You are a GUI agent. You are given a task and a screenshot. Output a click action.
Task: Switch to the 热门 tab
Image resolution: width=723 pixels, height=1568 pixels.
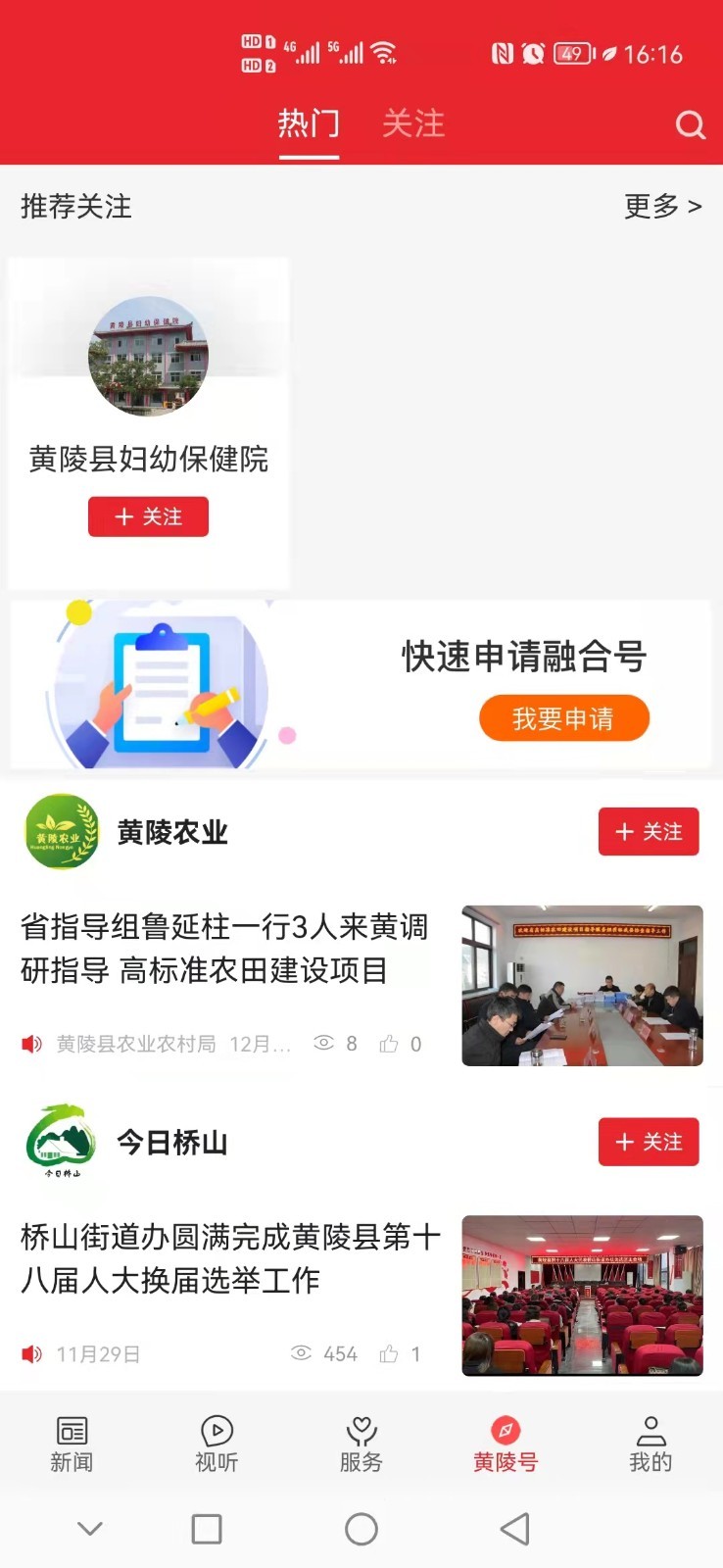(309, 124)
